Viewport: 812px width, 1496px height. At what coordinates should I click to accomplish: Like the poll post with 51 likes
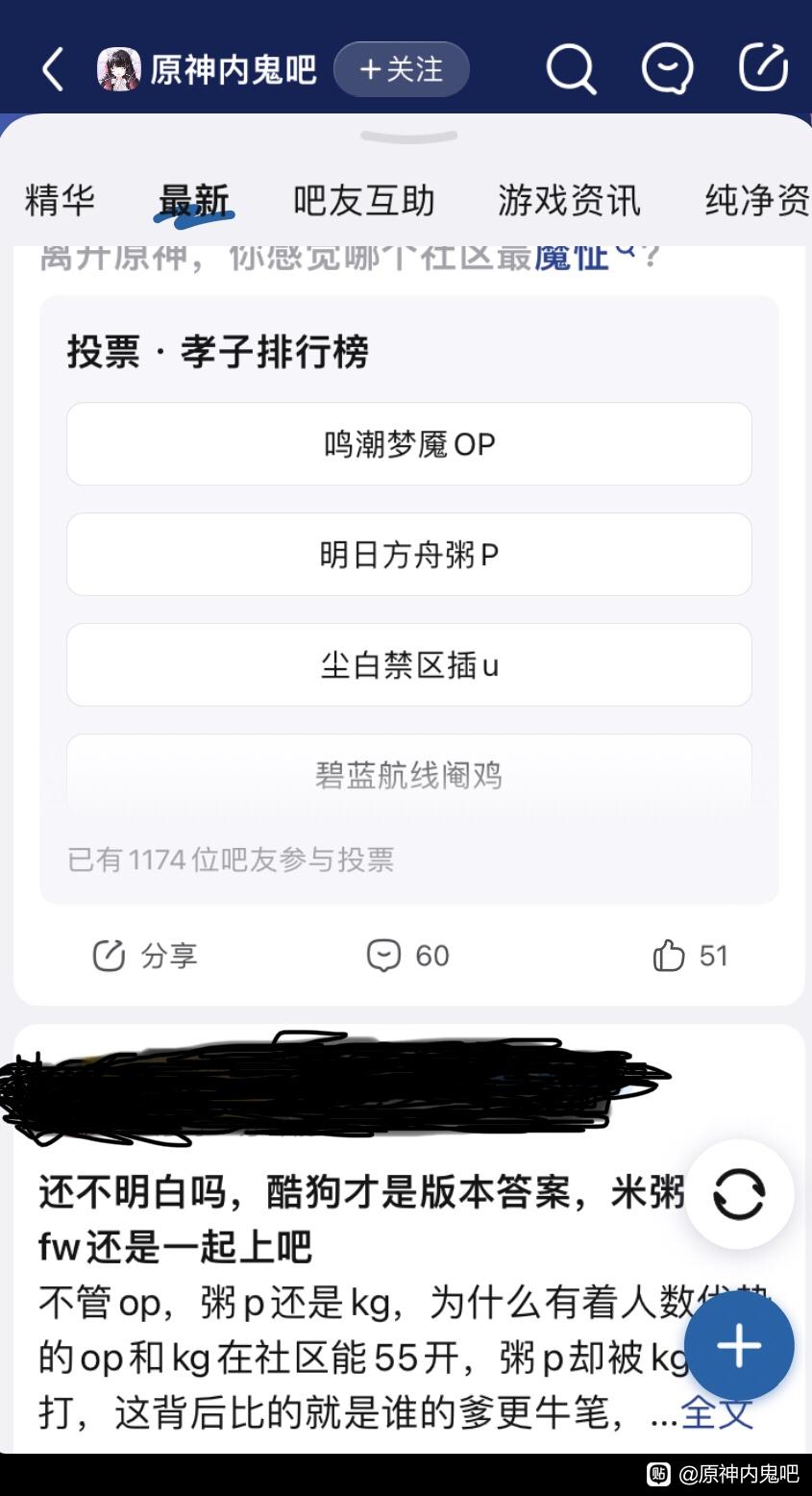[x=690, y=956]
